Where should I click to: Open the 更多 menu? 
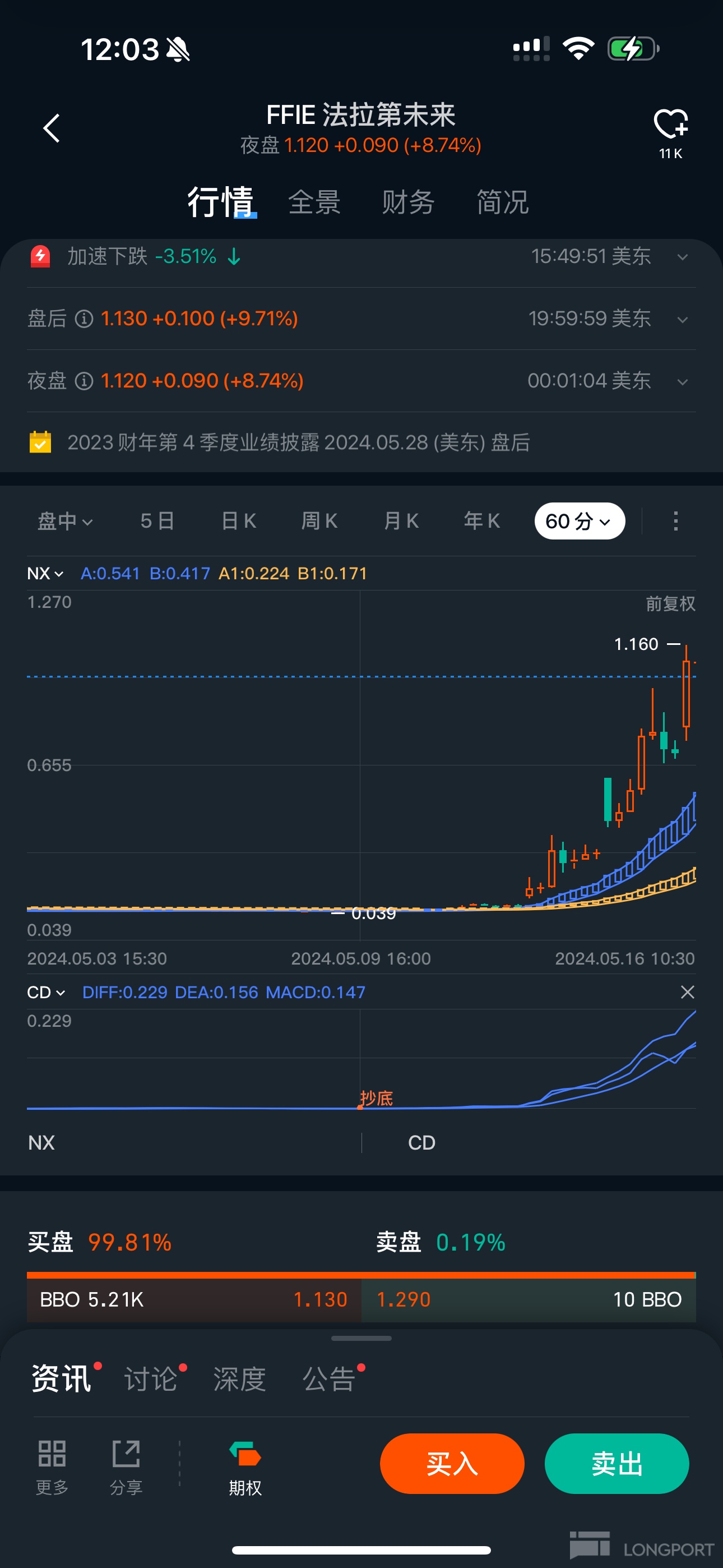[x=52, y=1467]
